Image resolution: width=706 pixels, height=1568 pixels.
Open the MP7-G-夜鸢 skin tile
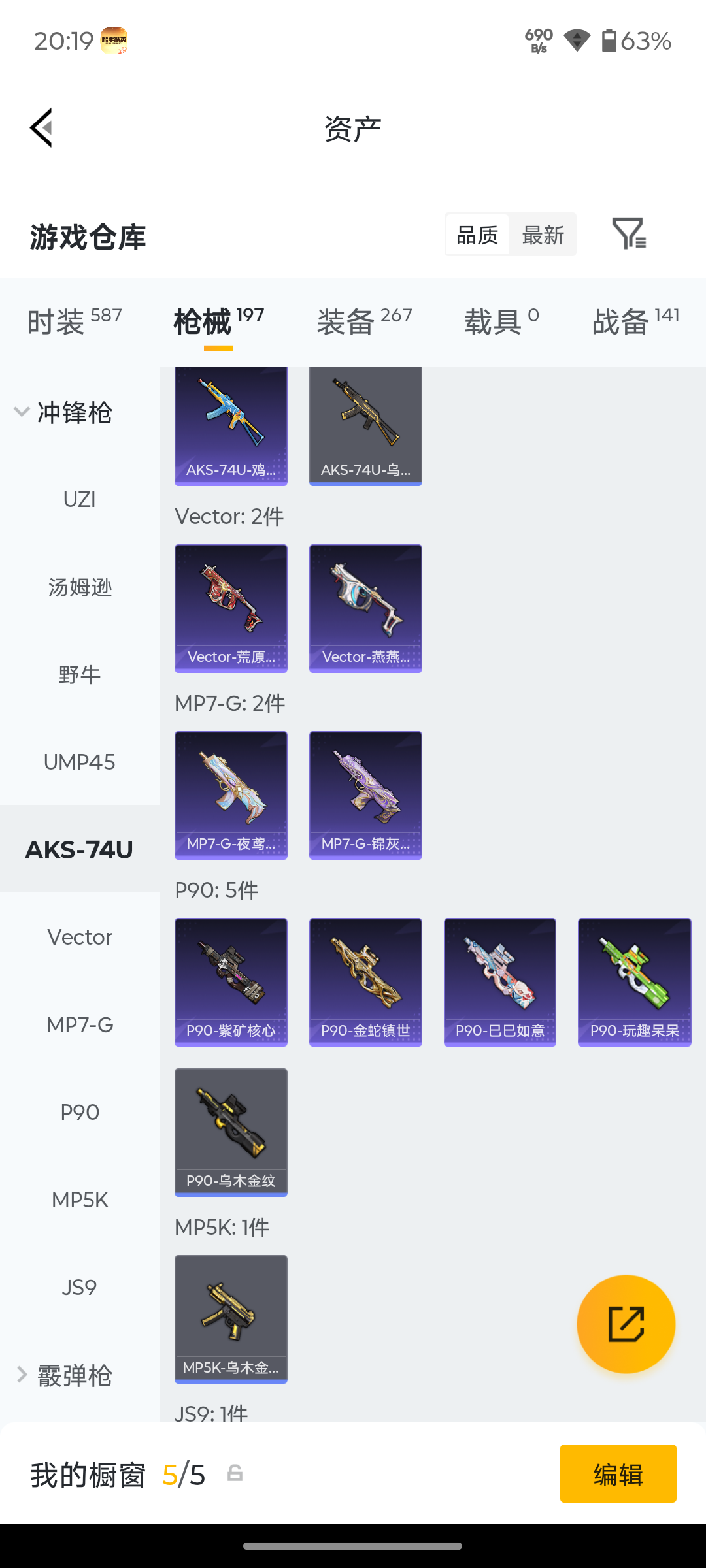click(231, 795)
